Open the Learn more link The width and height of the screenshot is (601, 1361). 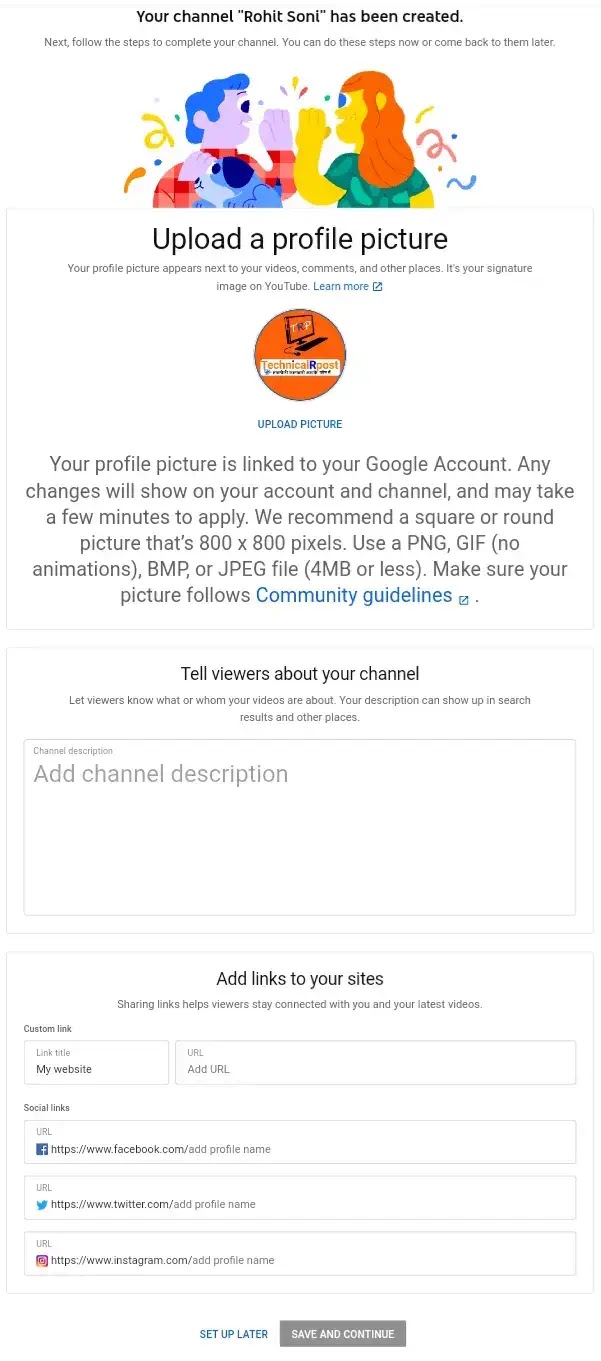(347, 286)
